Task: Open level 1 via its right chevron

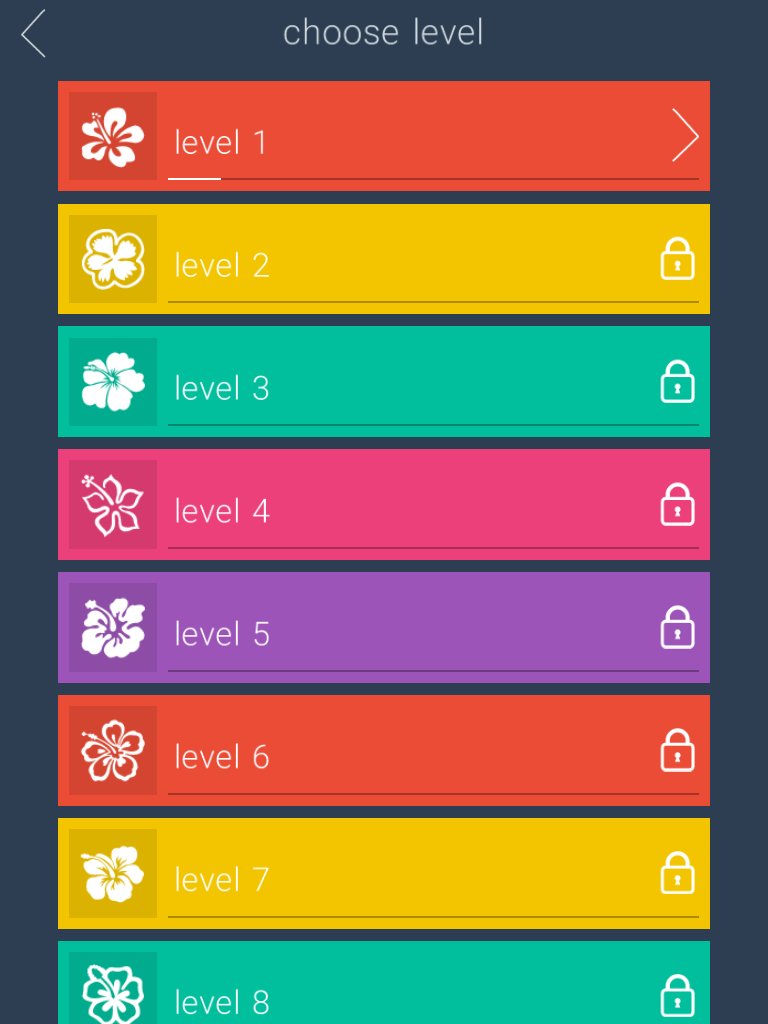Action: [x=685, y=135]
